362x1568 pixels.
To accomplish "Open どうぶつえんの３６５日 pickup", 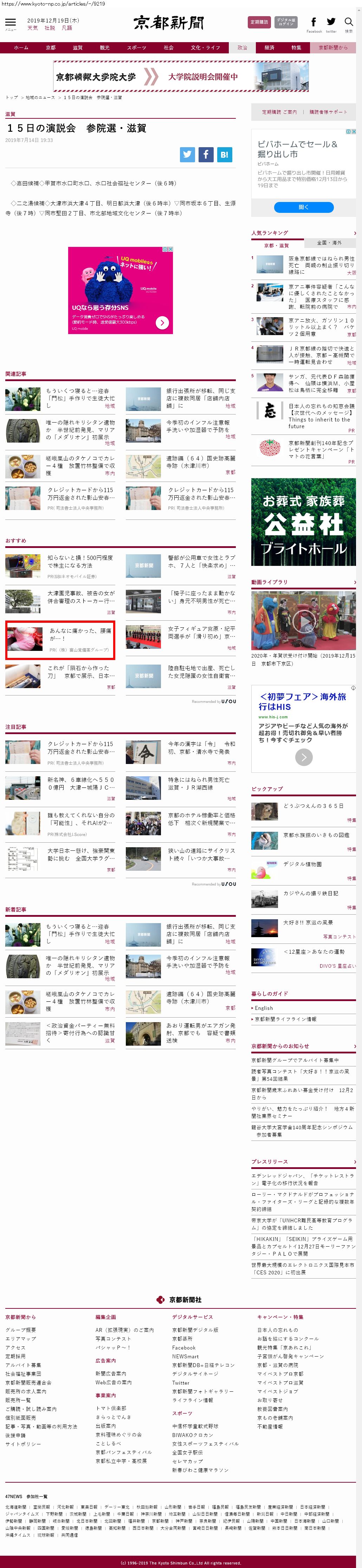I will 313,806.
